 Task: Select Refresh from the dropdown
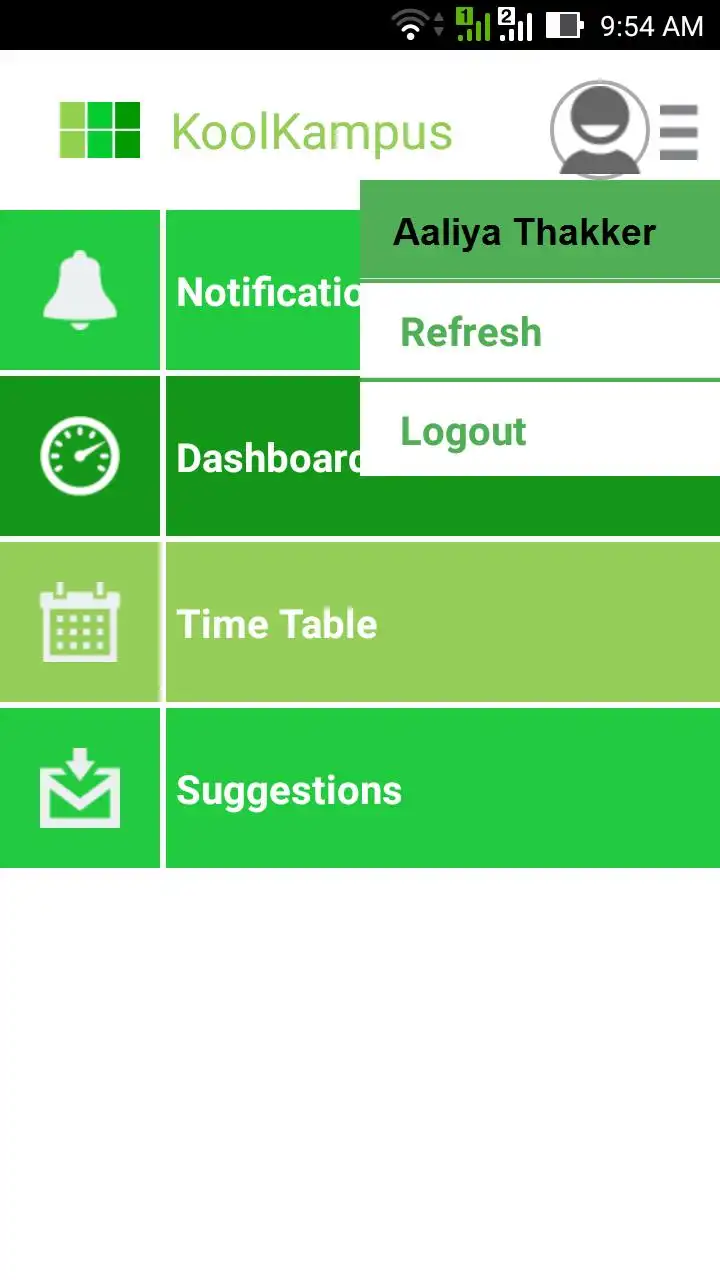(540, 332)
